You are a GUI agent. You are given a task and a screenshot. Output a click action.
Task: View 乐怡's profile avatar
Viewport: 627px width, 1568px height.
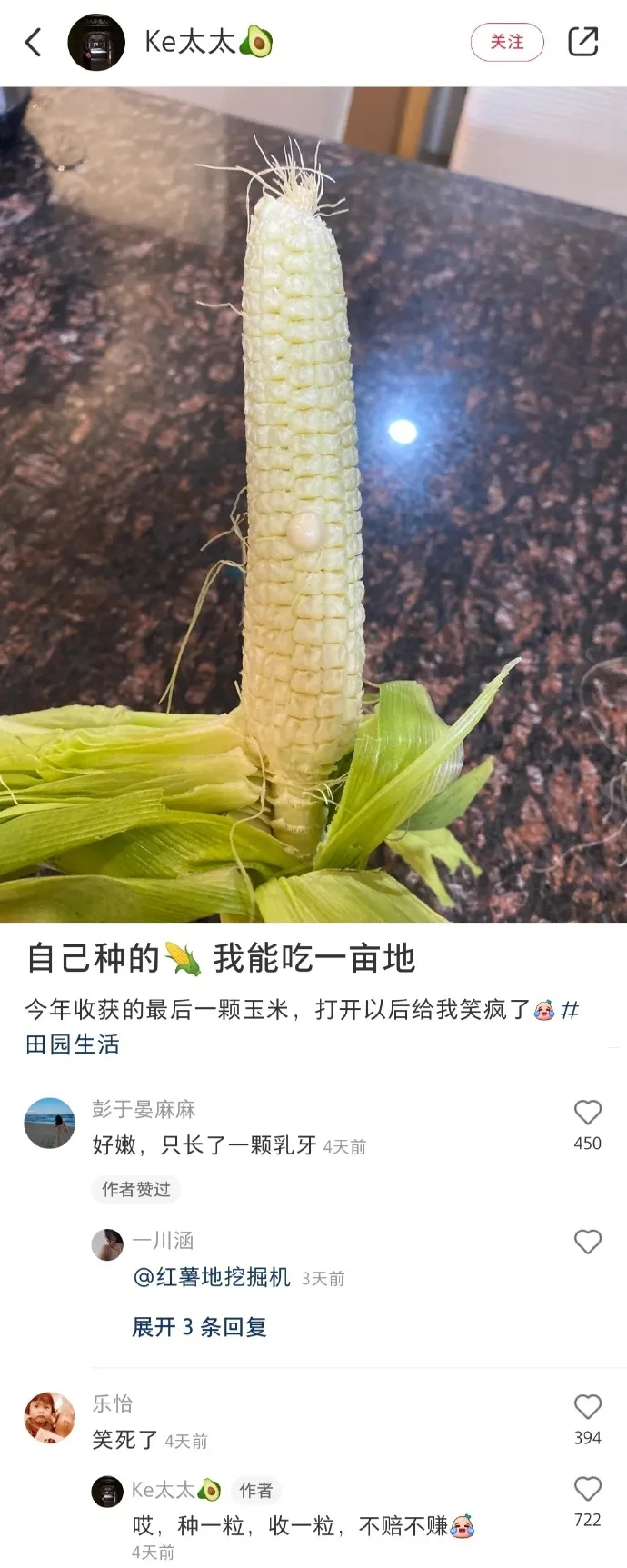(x=50, y=1418)
